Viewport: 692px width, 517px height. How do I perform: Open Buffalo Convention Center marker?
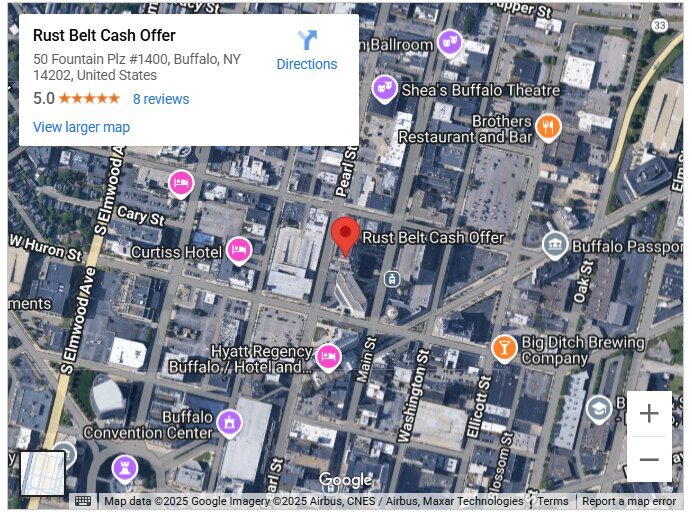[230, 423]
